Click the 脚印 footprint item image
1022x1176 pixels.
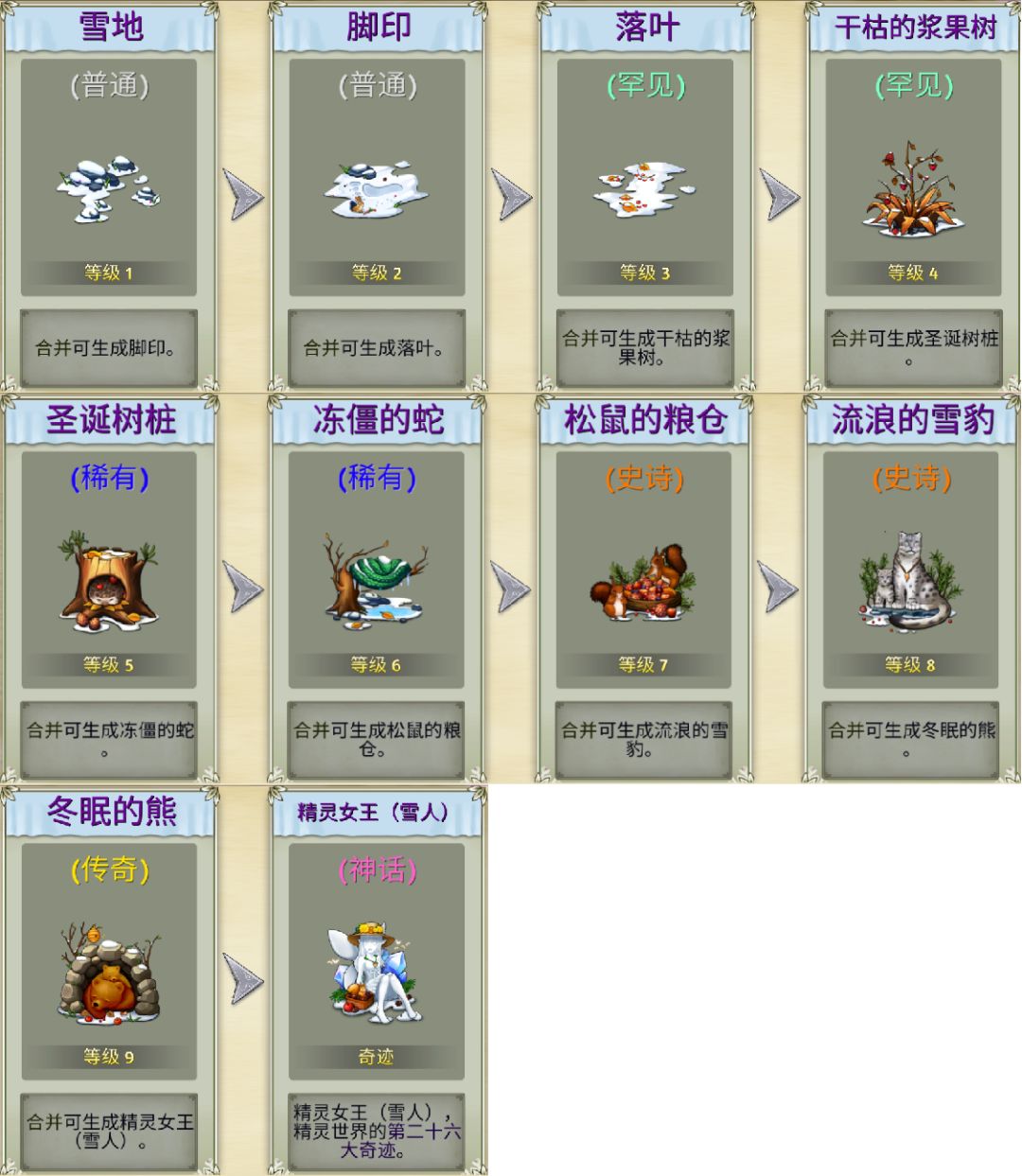coord(378,189)
